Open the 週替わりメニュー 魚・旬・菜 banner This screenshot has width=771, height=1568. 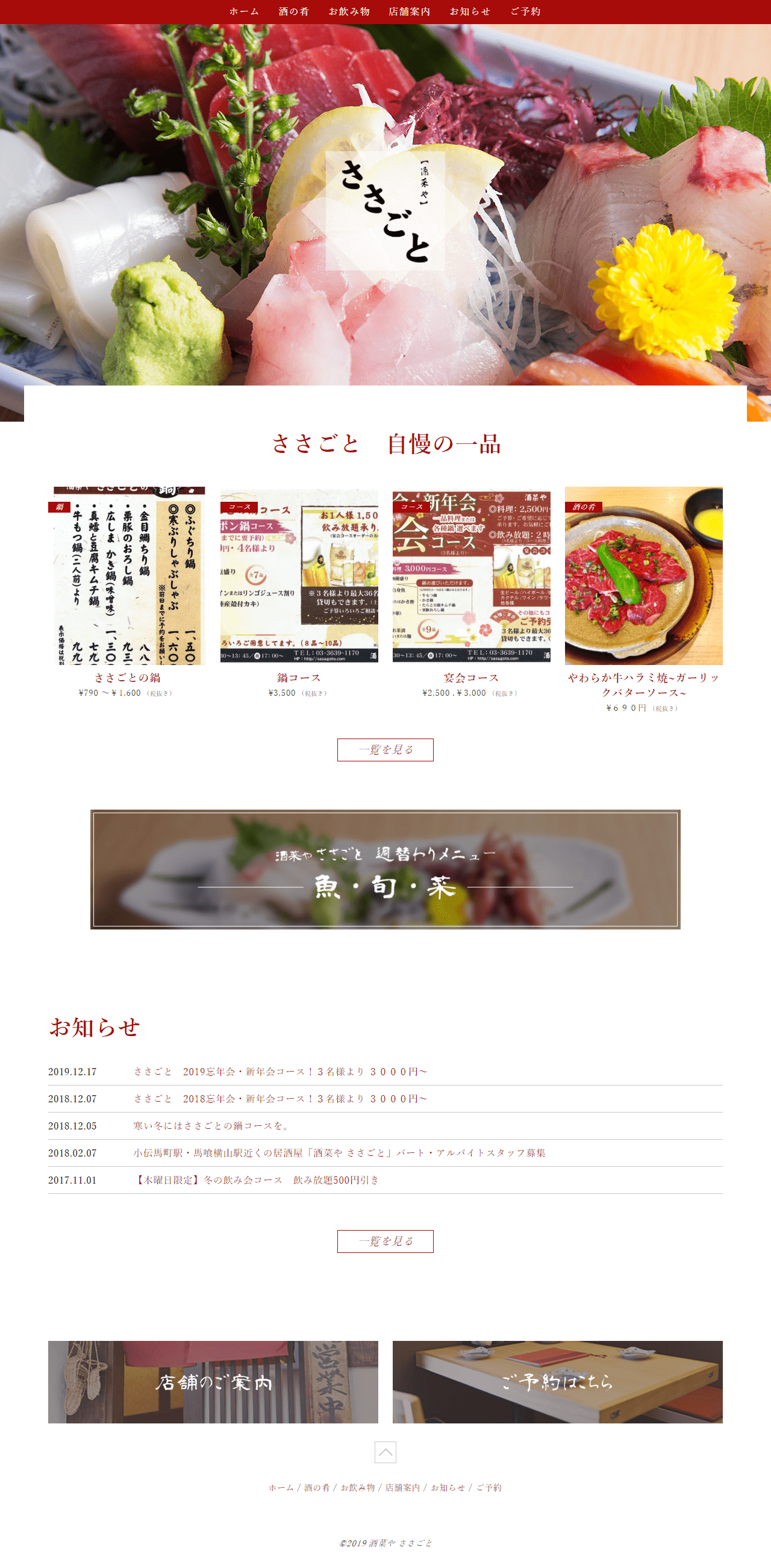[385, 869]
